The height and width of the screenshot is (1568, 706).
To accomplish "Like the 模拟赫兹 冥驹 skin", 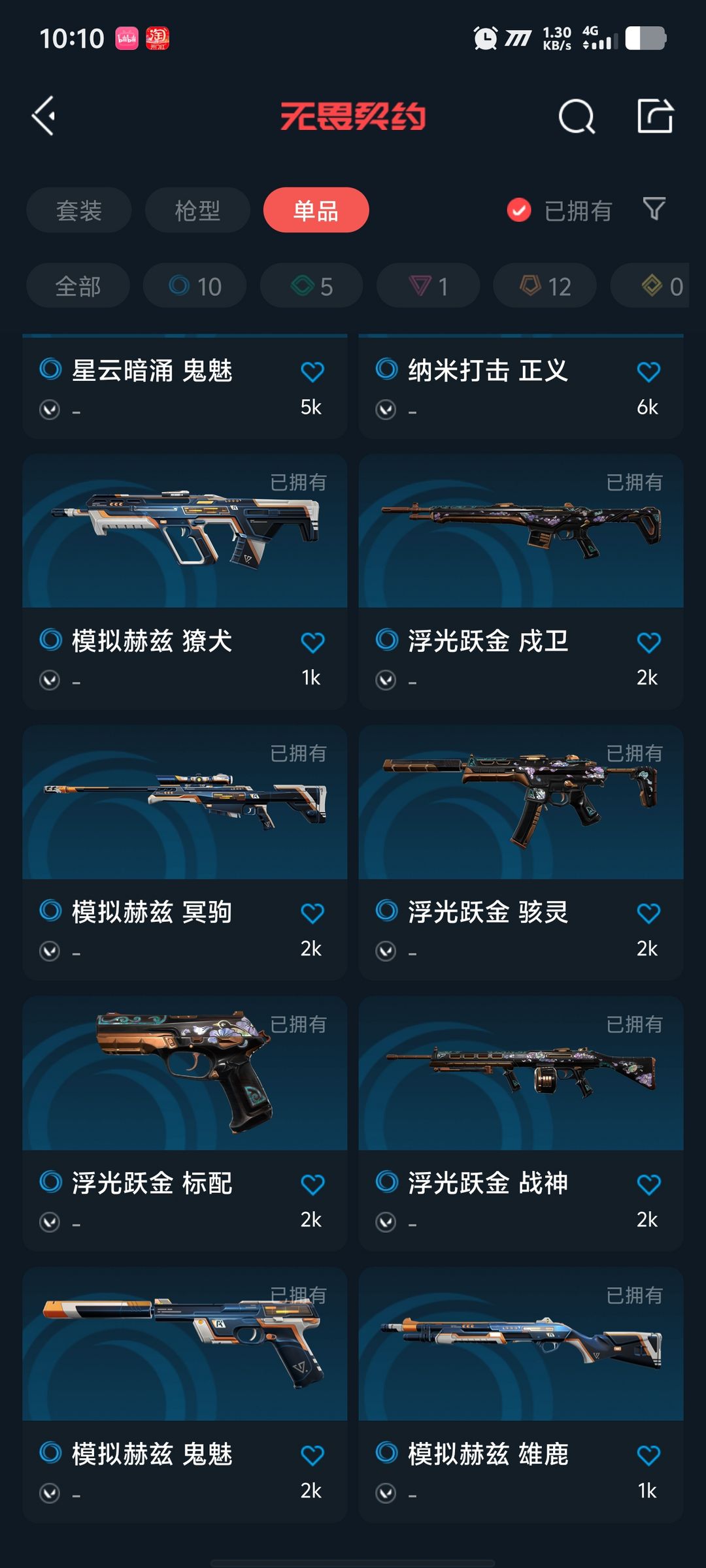I will pyautogui.click(x=312, y=913).
